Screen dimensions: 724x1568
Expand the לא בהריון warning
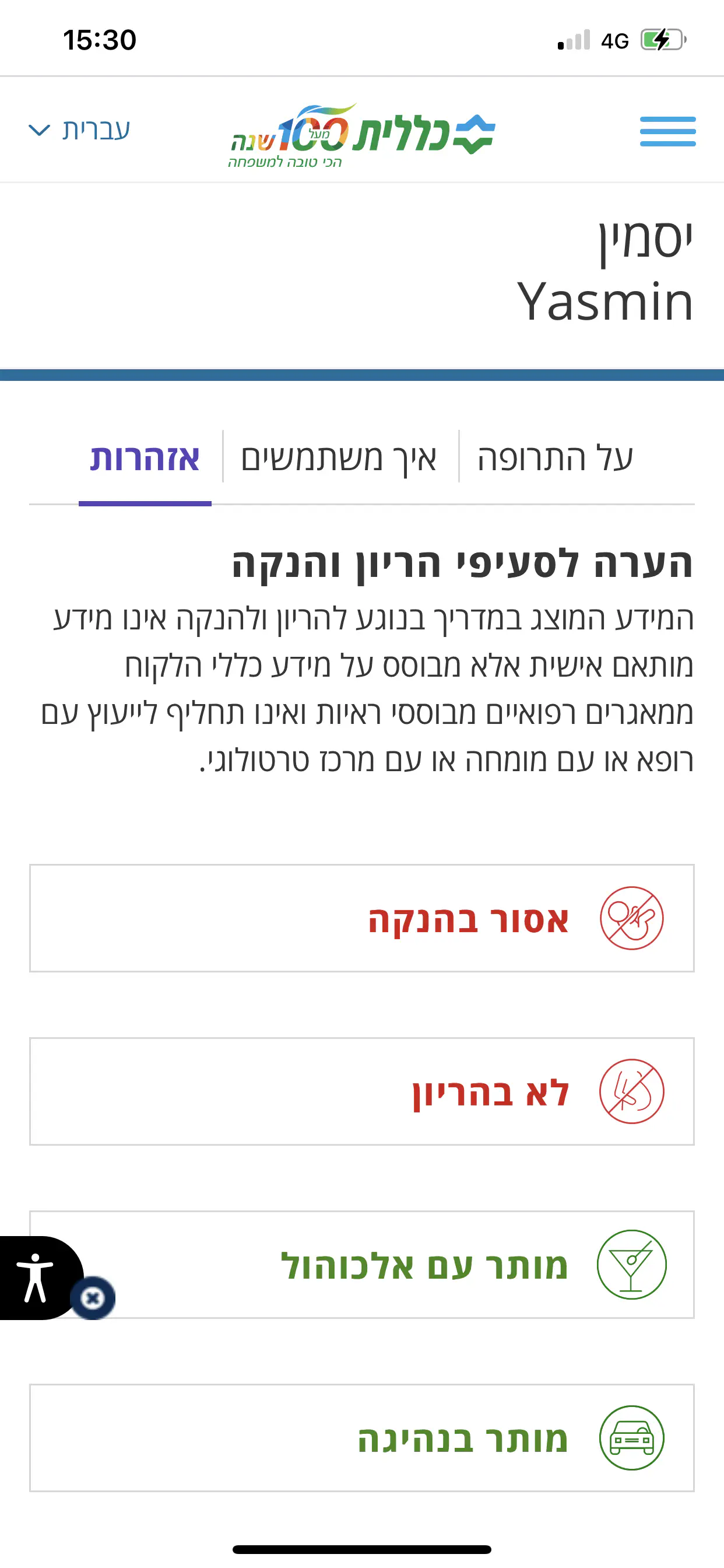click(x=362, y=1091)
